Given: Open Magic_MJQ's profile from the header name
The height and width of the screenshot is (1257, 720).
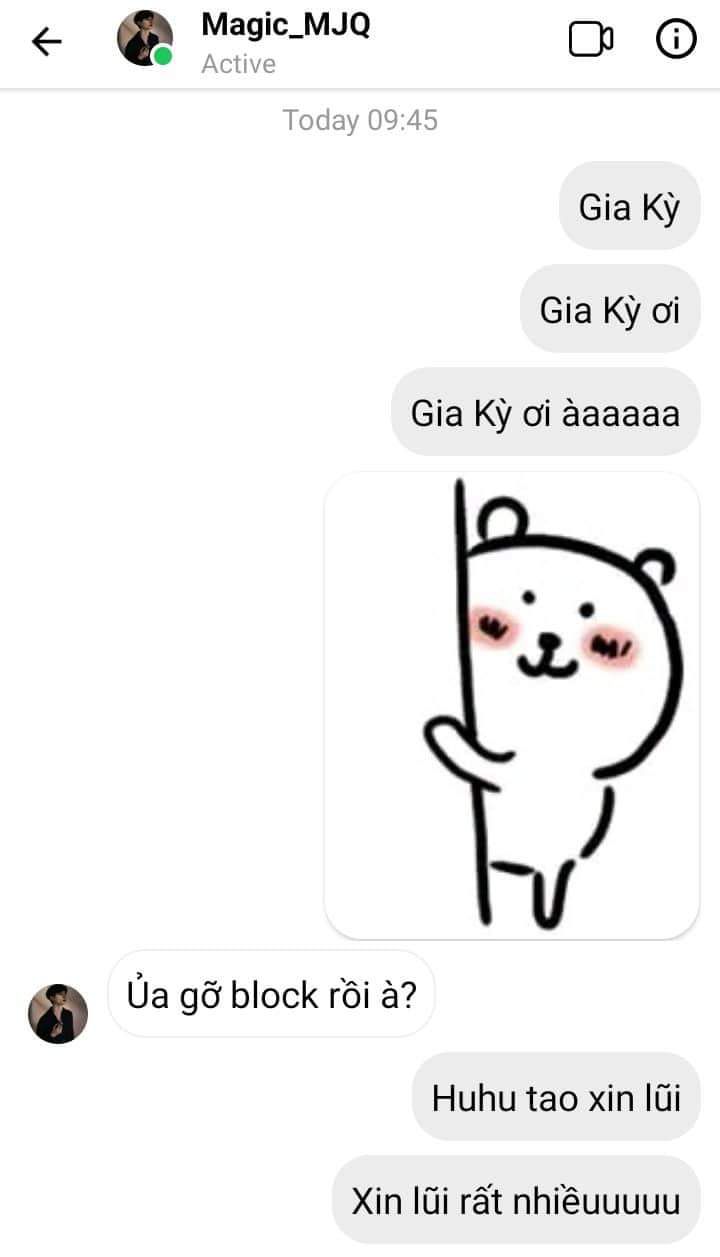Looking at the screenshot, I should pyautogui.click(x=286, y=24).
